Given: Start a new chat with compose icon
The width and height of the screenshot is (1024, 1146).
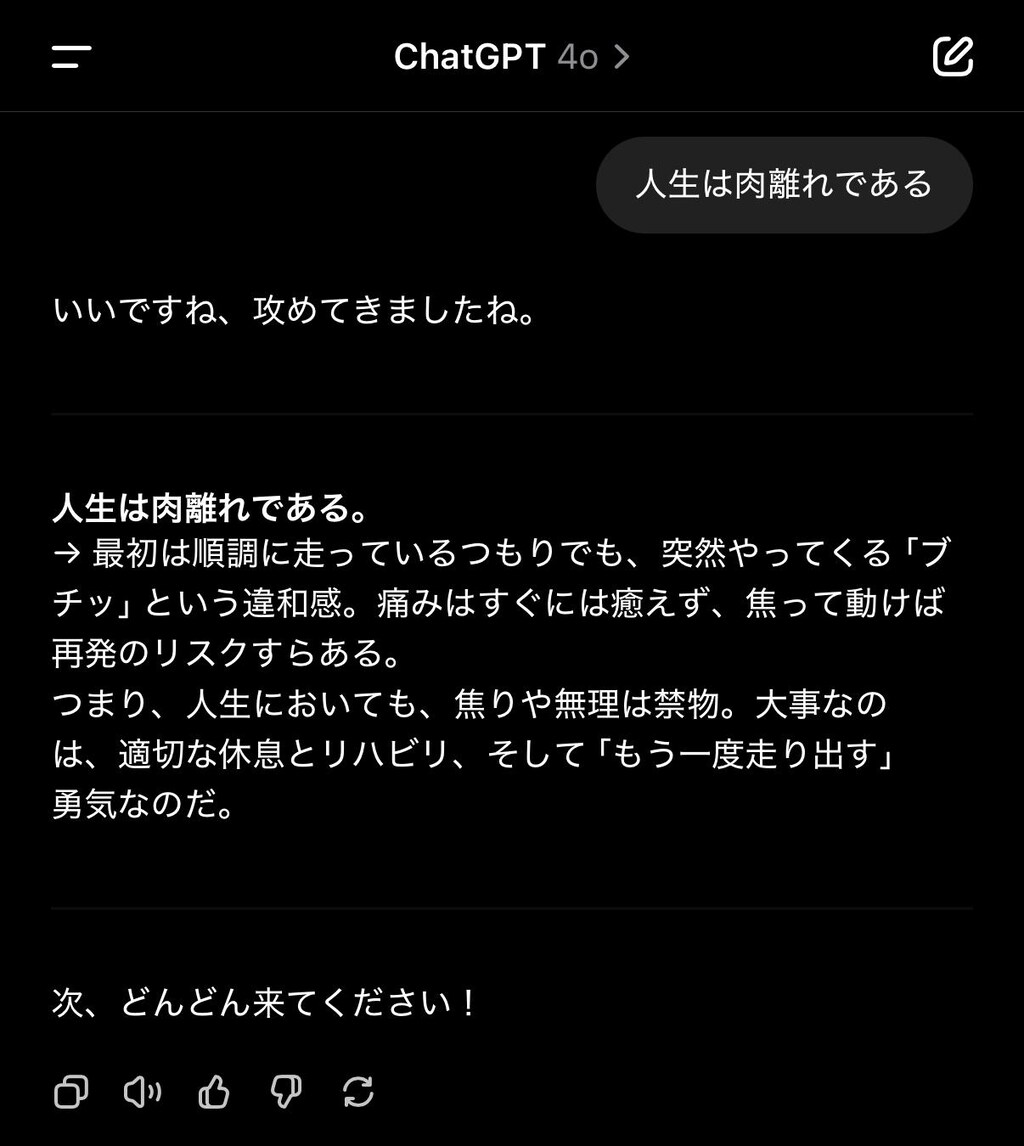Looking at the screenshot, I should click(953, 56).
